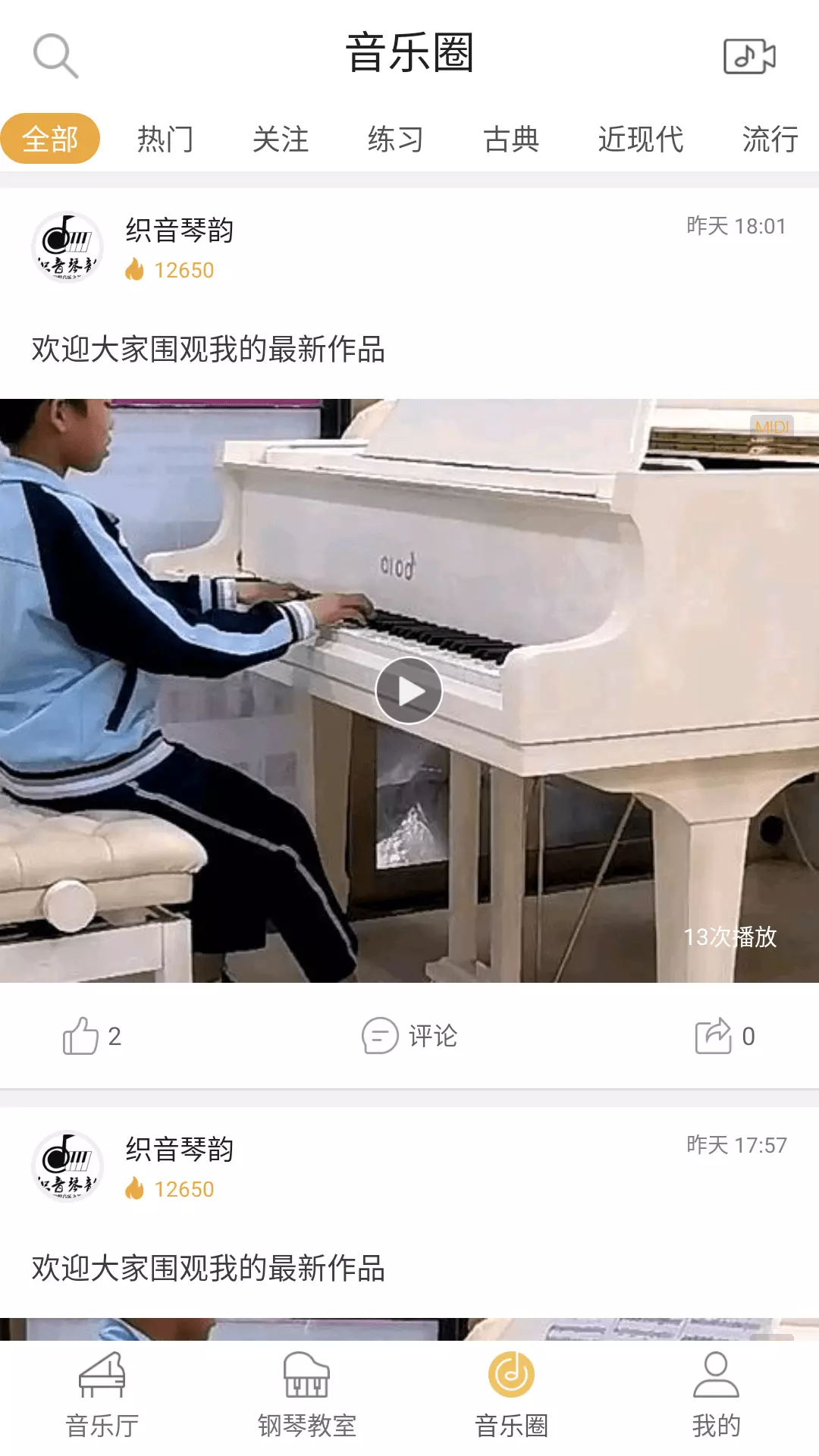Open 织音琴韵 avatar on the 17:57 post

click(x=67, y=1166)
